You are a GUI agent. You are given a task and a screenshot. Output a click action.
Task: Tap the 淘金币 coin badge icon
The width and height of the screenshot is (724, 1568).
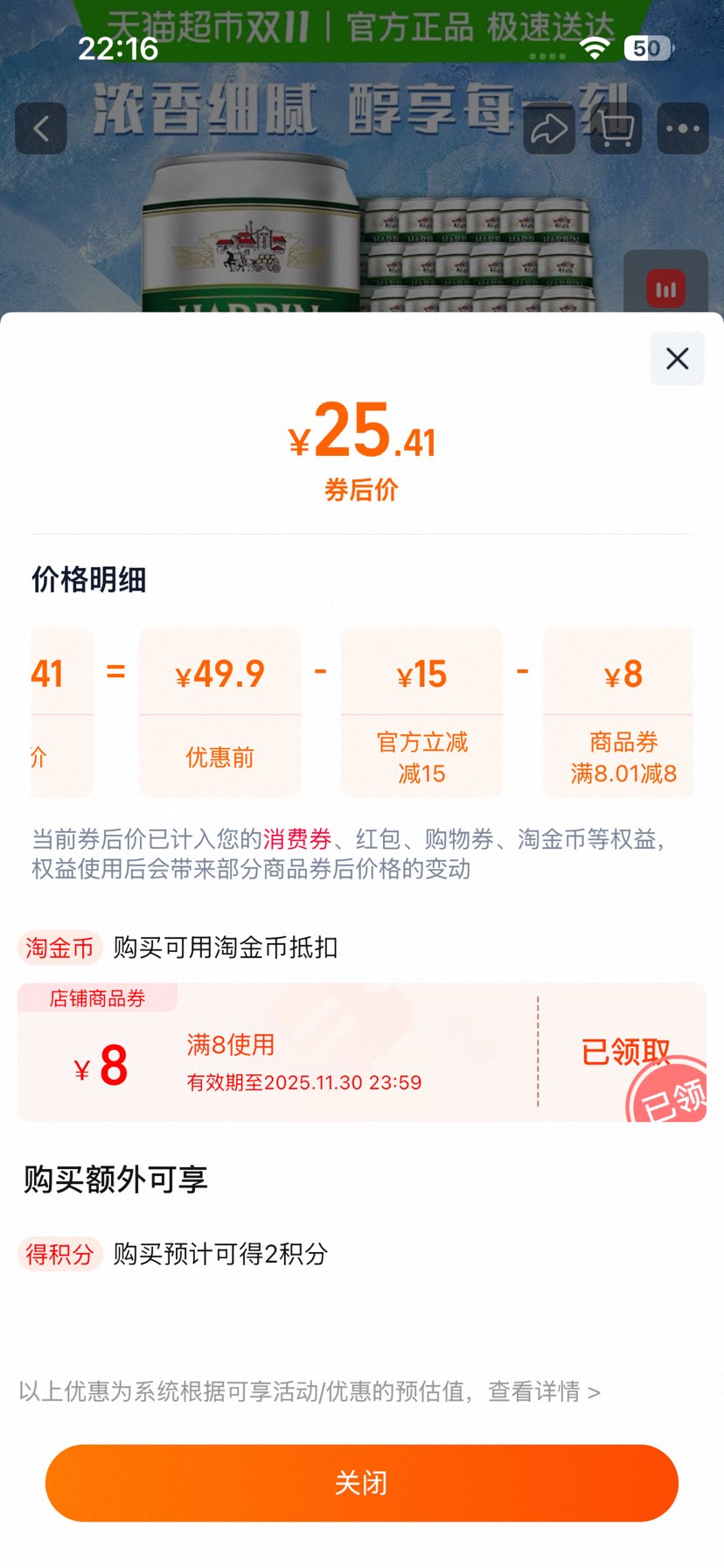click(x=59, y=948)
